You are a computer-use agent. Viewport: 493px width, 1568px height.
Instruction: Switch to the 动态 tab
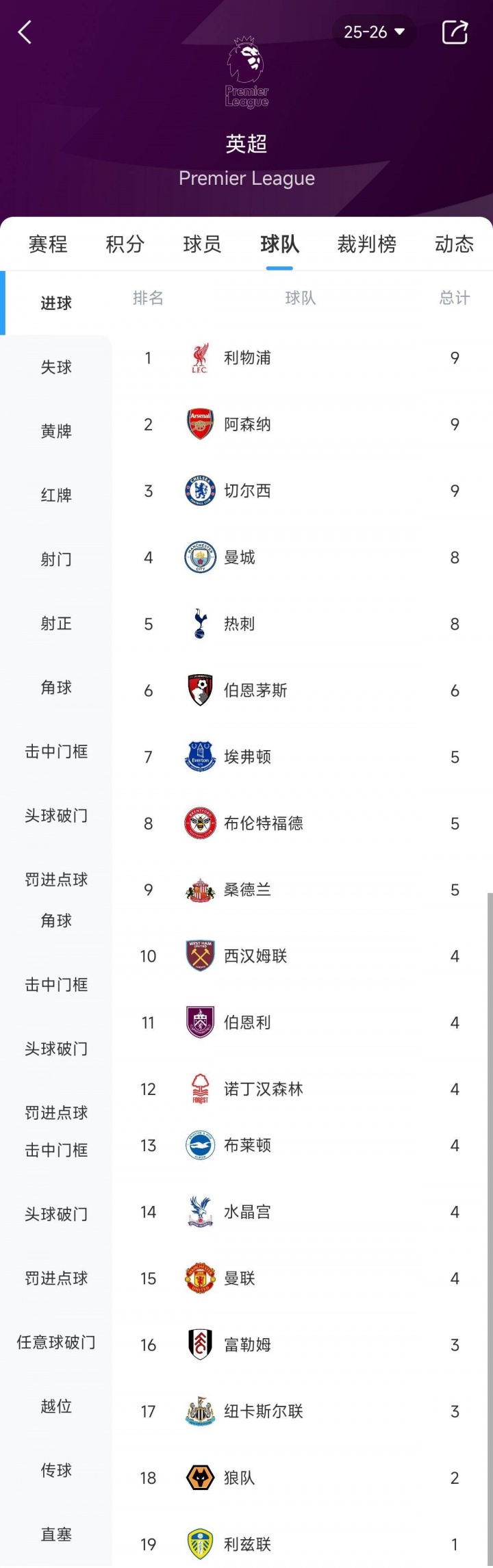point(454,244)
